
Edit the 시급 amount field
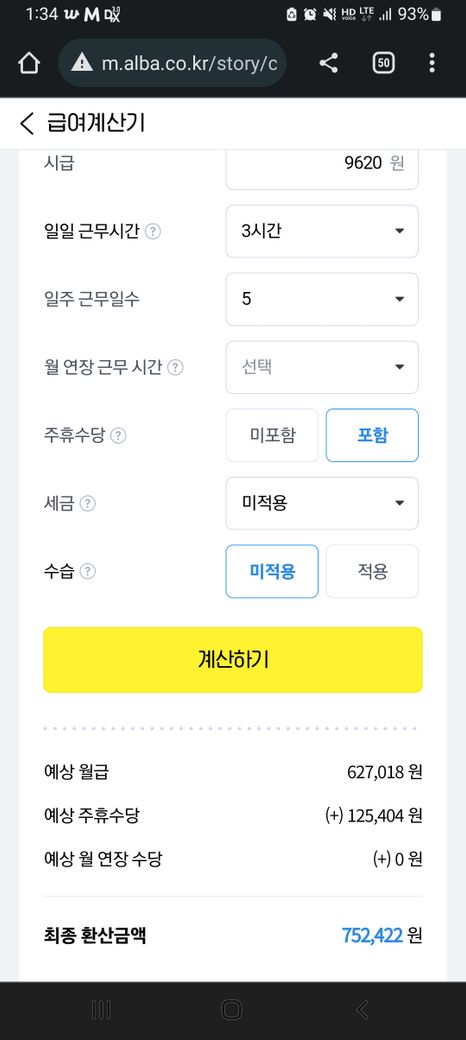tap(322, 166)
